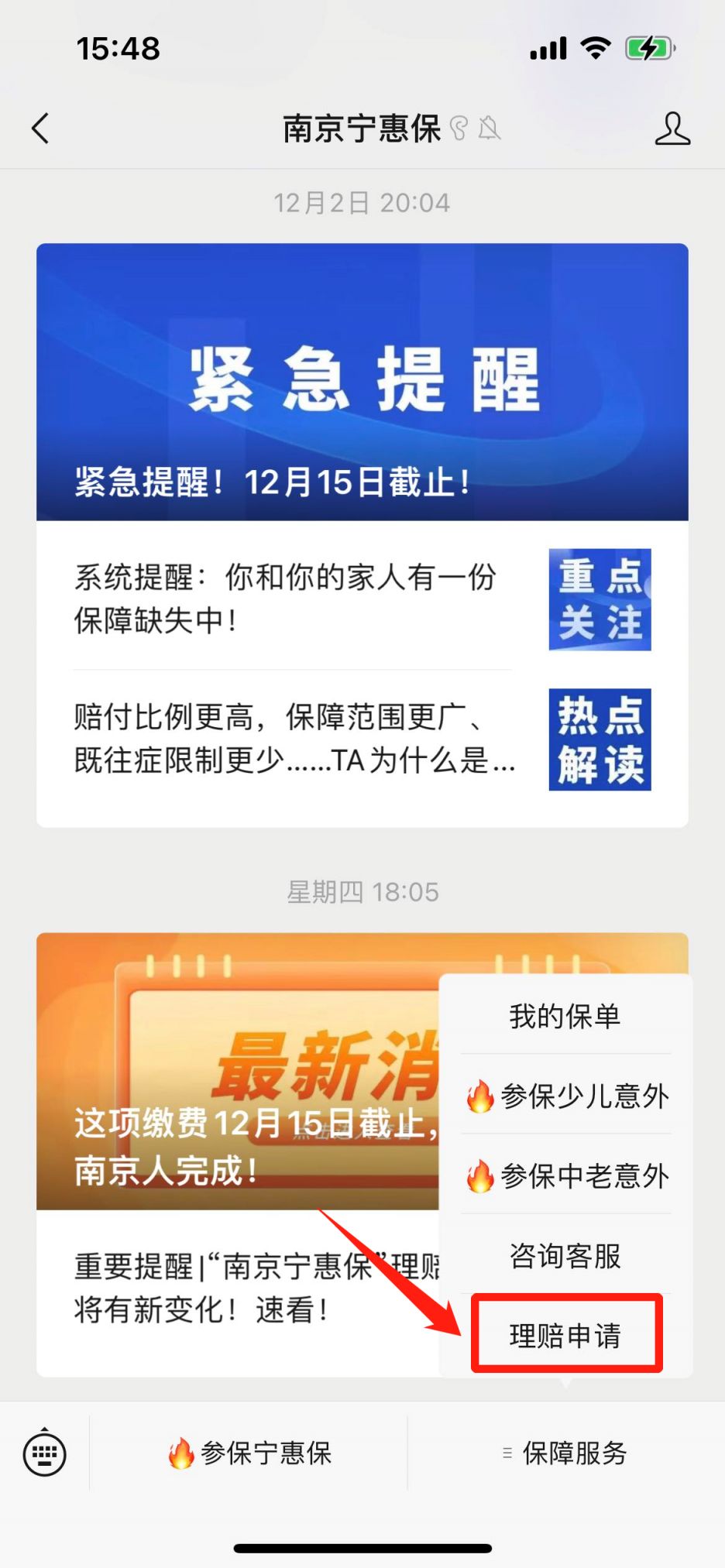Select 我的保单 from the popup menu
725x1568 pixels.
coord(565,1016)
